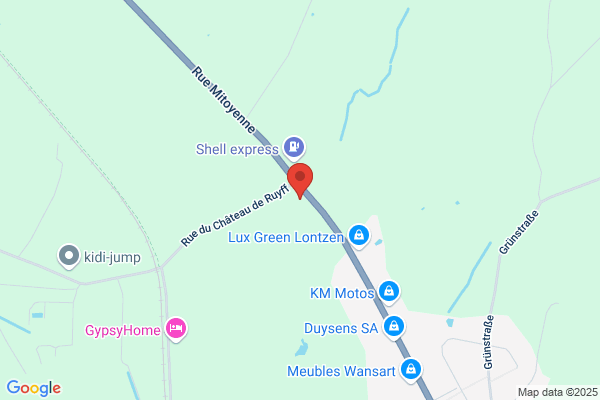Select the red location pin on the map
The height and width of the screenshot is (400, 600).
point(300,180)
